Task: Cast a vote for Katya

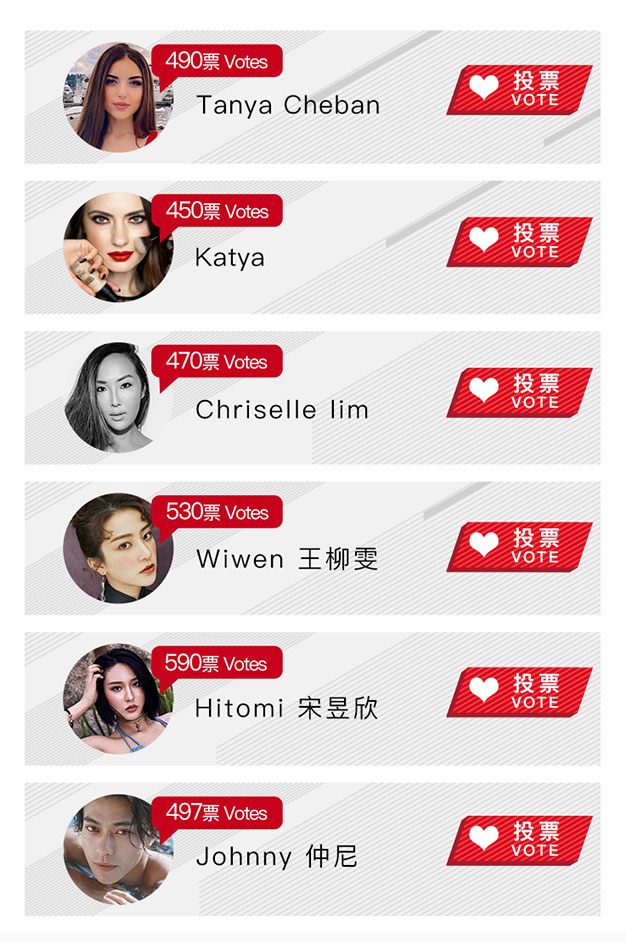Action: coord(518,241)
